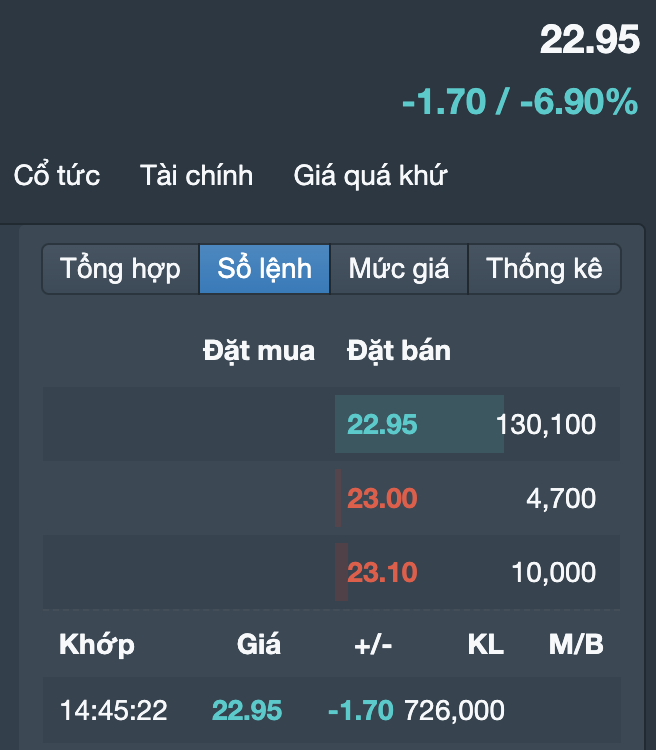Select the Sổ lệnh segment
The image size is (656, 750).
pos(265,269)
